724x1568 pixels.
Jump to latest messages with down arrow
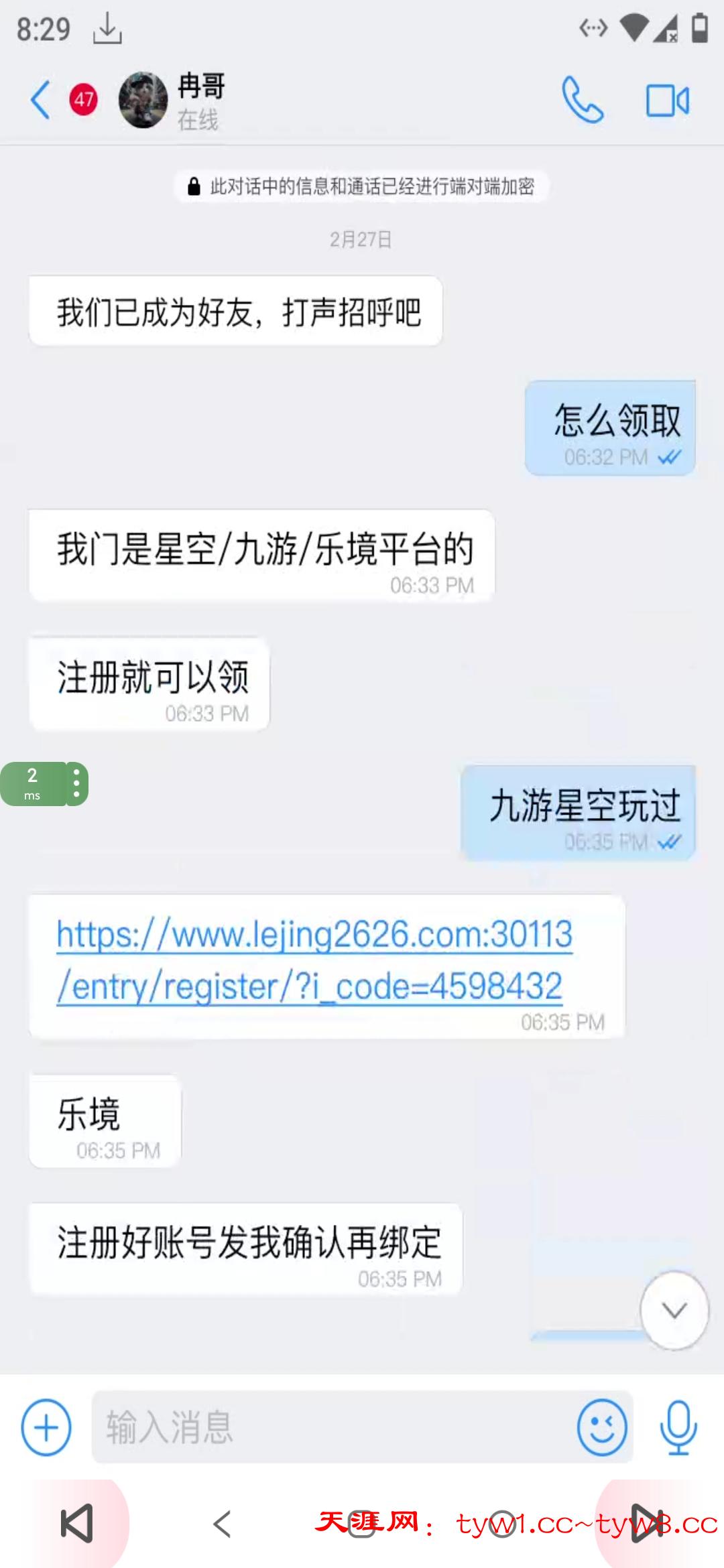674,1309
